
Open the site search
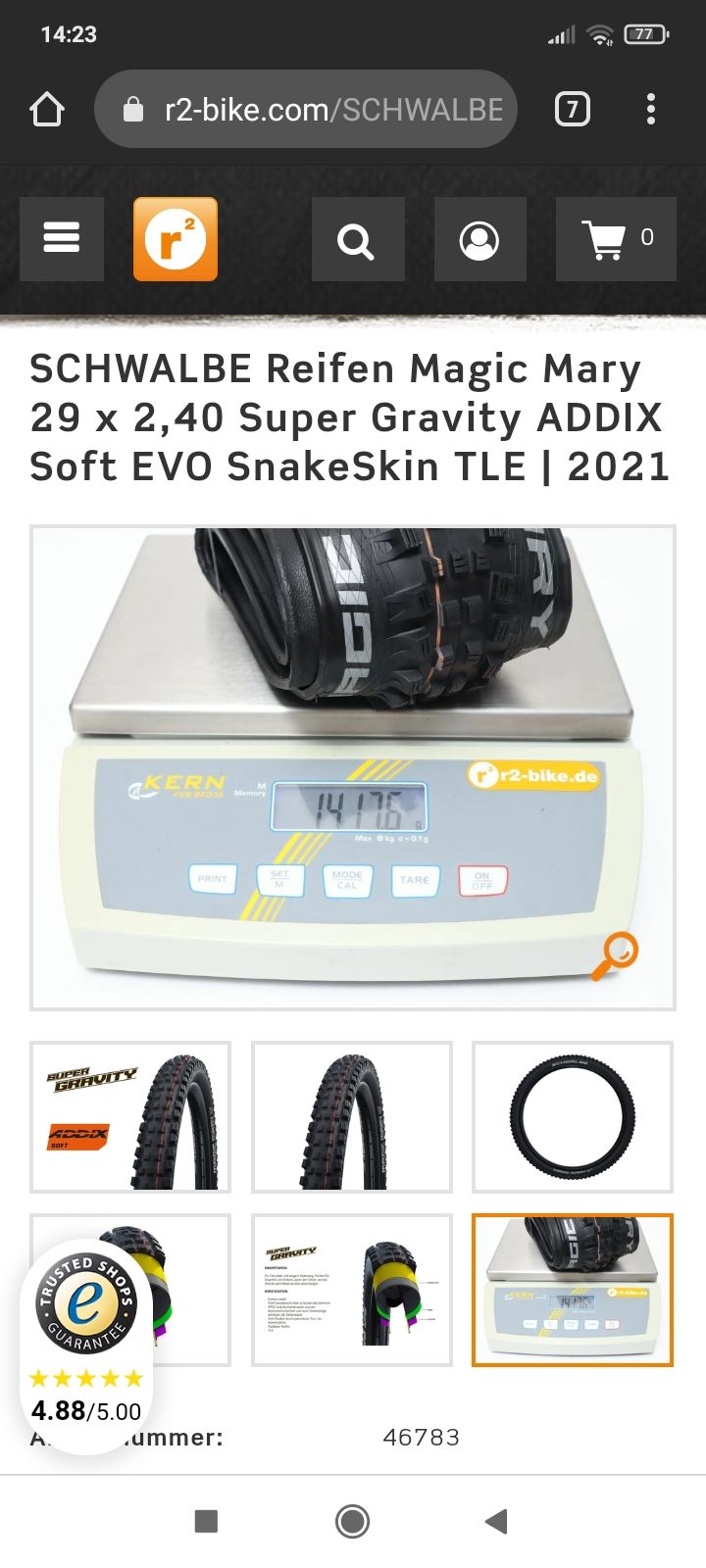click(357, 239)
